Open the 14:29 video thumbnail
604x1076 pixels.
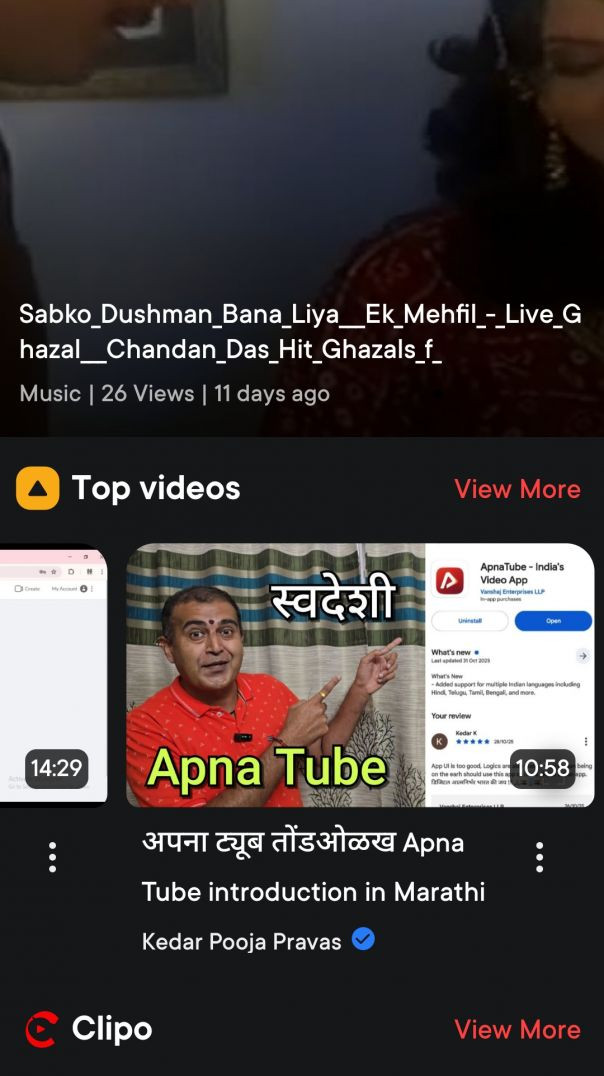point(53,675)
